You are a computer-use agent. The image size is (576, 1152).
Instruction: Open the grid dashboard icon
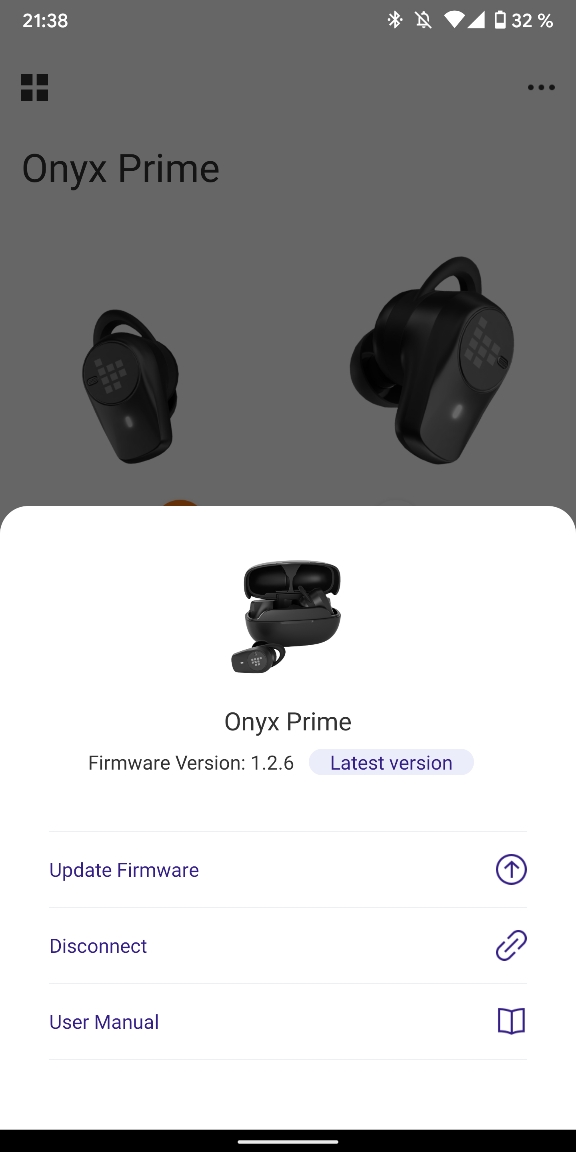[35, 87]
